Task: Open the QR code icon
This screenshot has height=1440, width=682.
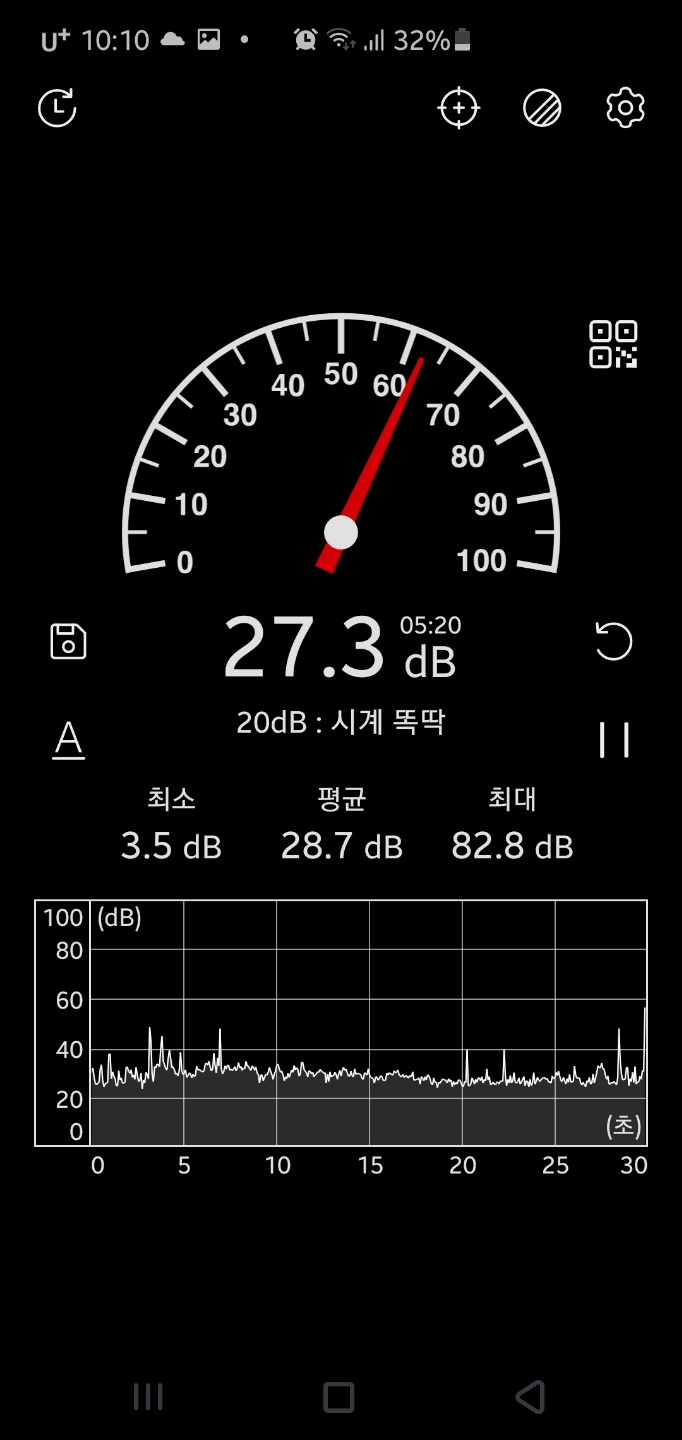Action: click(613, 344)
